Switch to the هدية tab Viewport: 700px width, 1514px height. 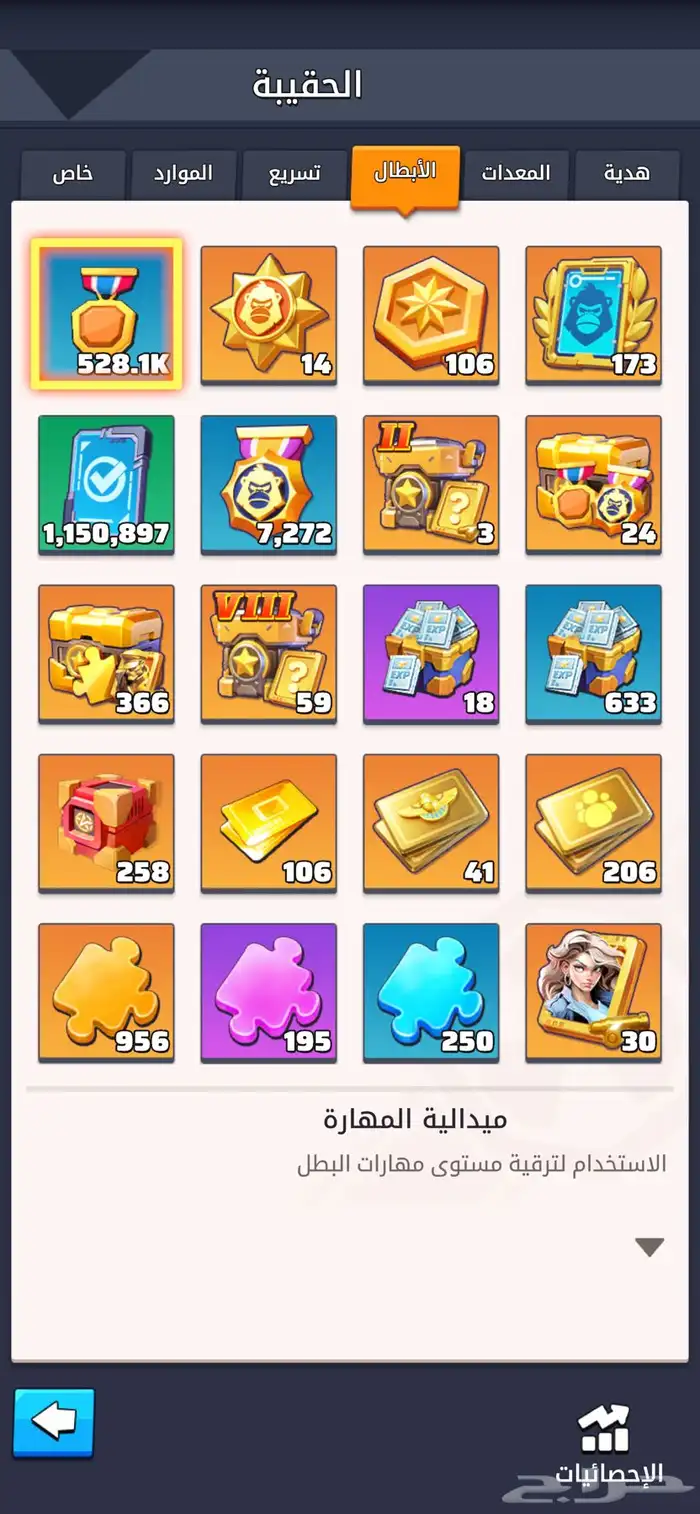pyautogui.click(x=627, y=174)
